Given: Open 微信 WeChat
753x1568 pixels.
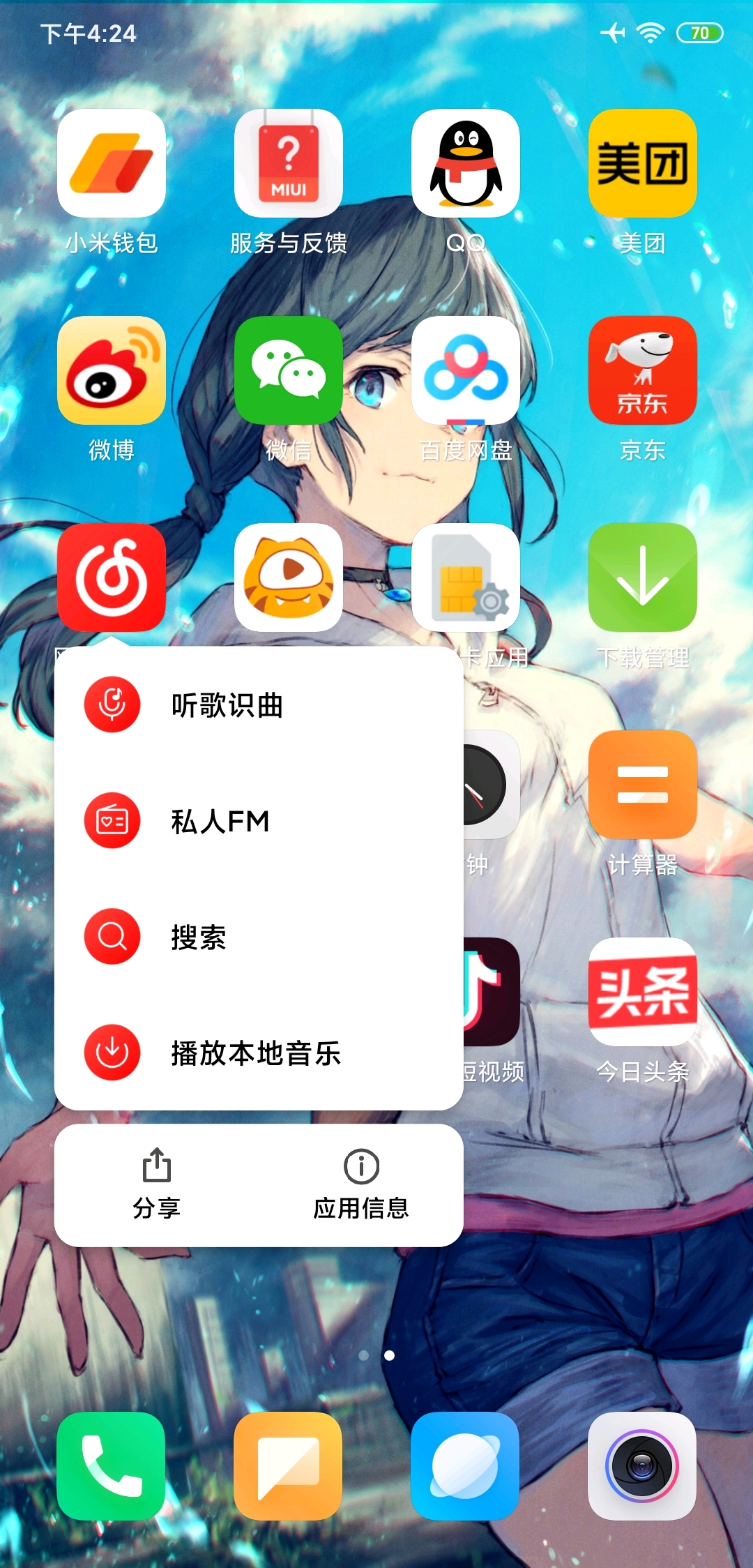Looking at the screenshot, I should pyautogui.click(x=289, y=370).
